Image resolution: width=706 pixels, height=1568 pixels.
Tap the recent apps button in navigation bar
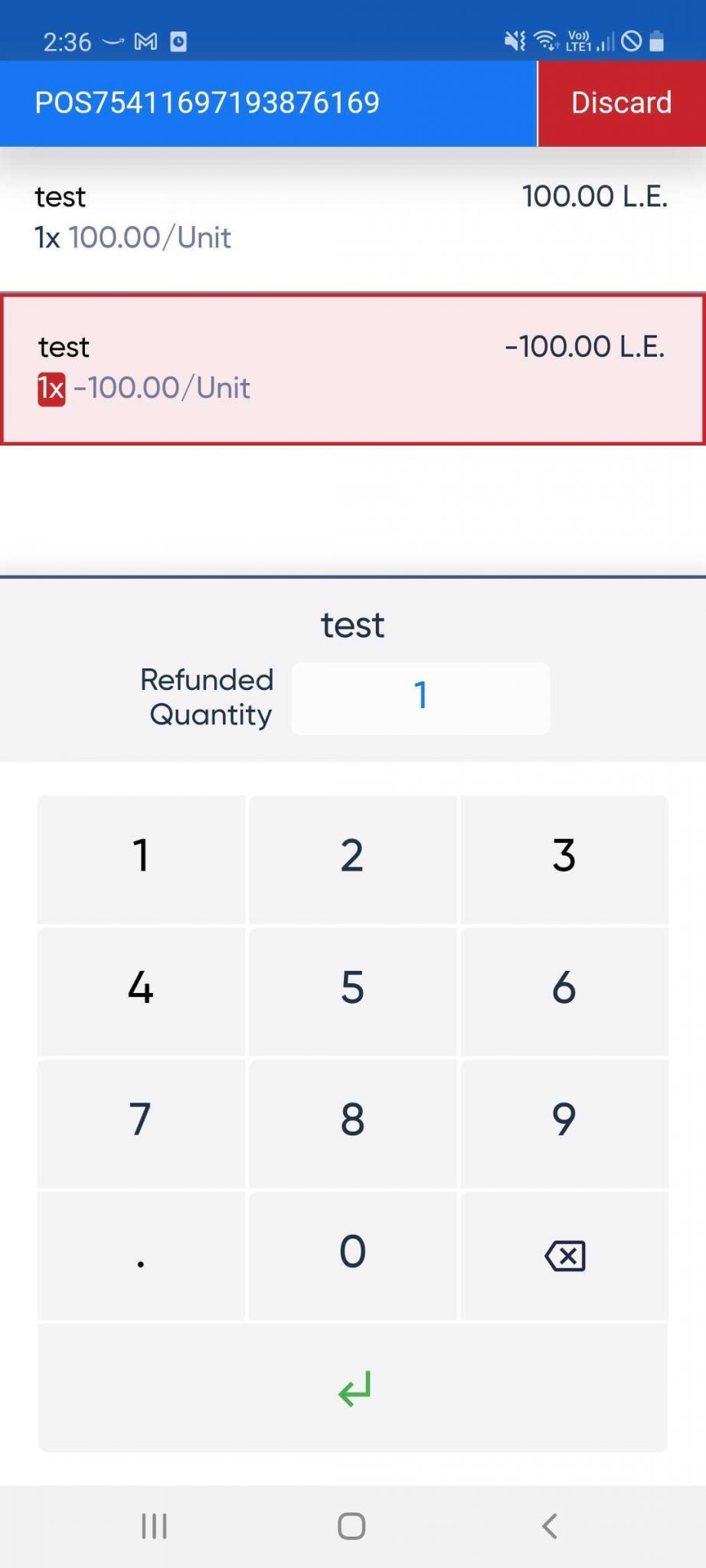tap(153, 1526)
